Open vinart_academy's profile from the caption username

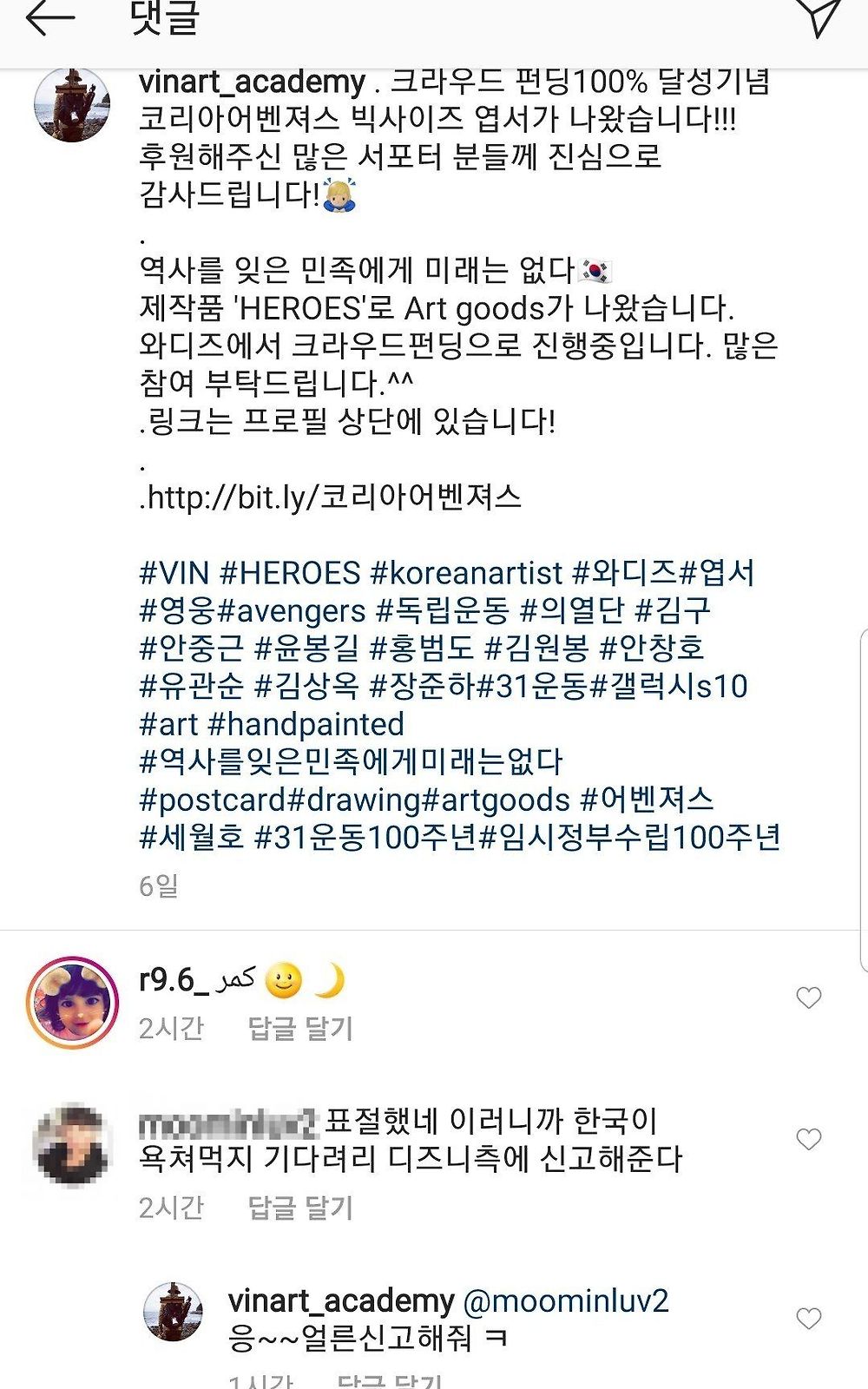click(x=252, y=82)
